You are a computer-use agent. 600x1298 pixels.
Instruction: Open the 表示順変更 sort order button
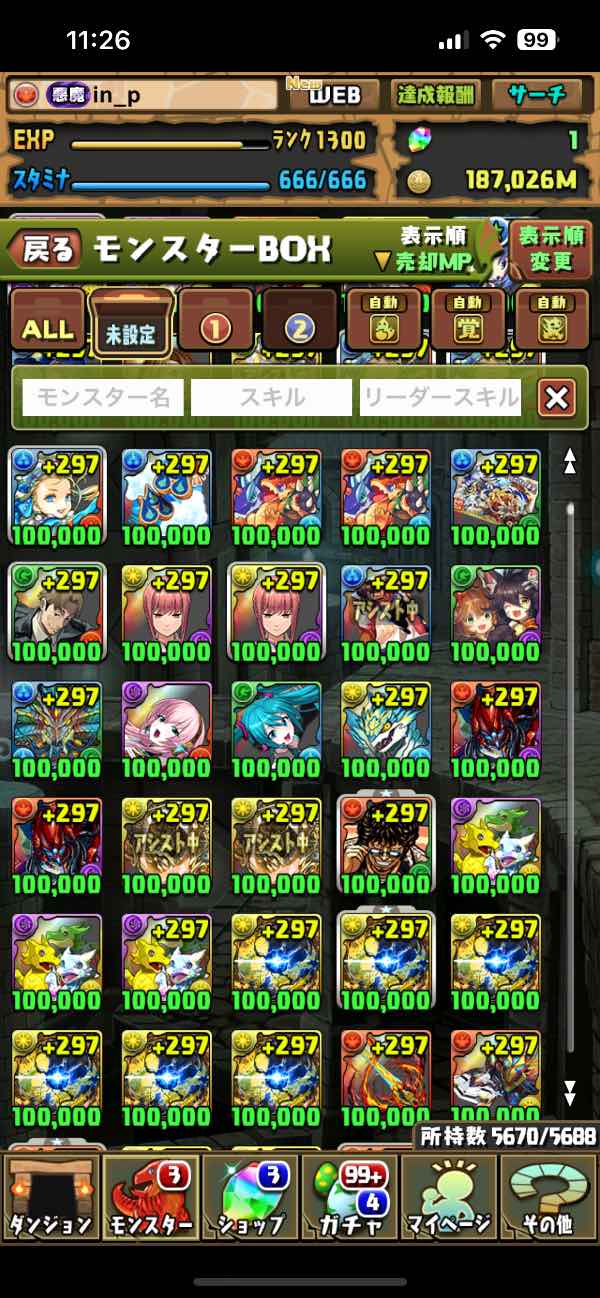pos(550,250)
